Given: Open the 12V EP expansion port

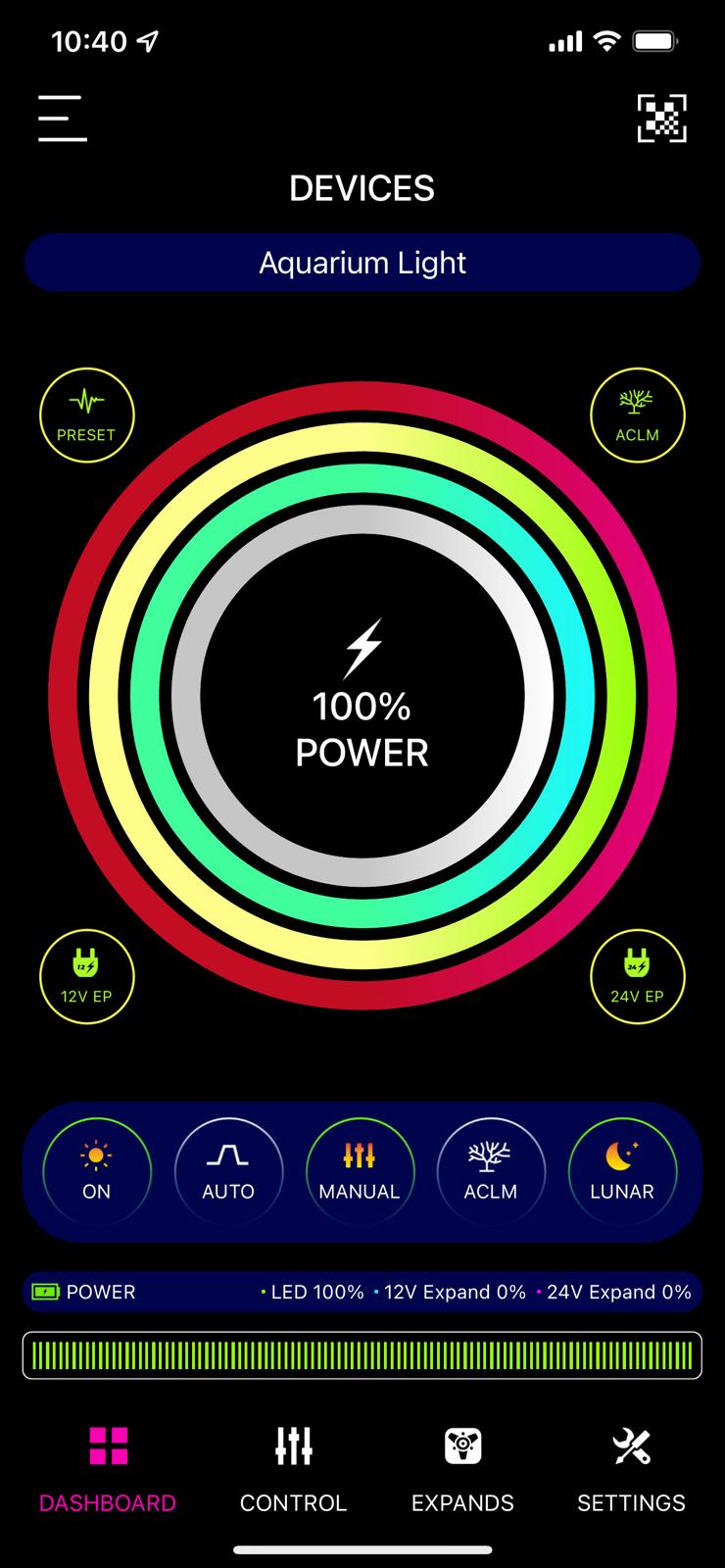Looking at the screenshot, I should (86, 976).
